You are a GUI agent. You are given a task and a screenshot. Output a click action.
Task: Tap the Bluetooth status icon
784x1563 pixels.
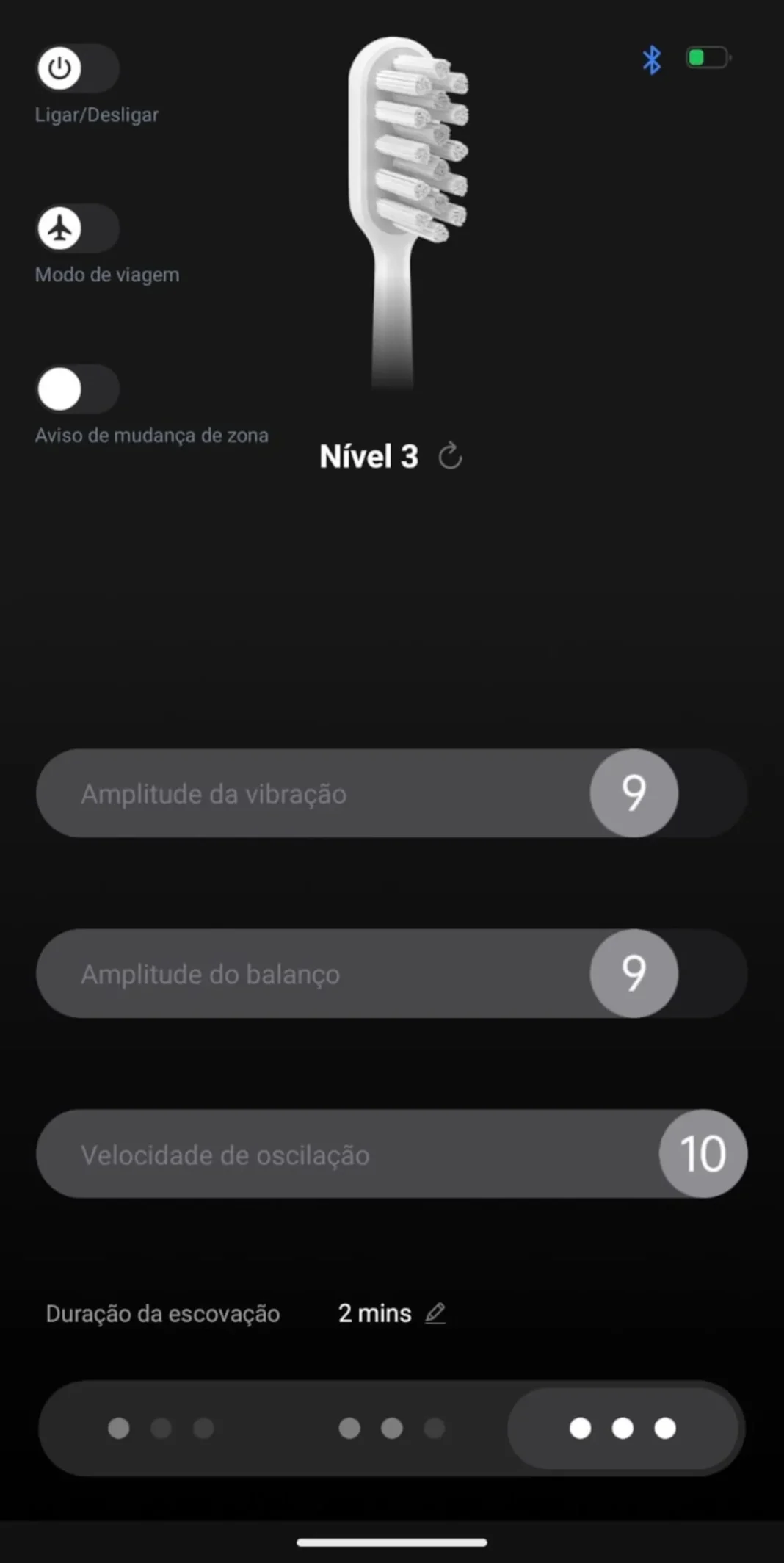[651, 59]
